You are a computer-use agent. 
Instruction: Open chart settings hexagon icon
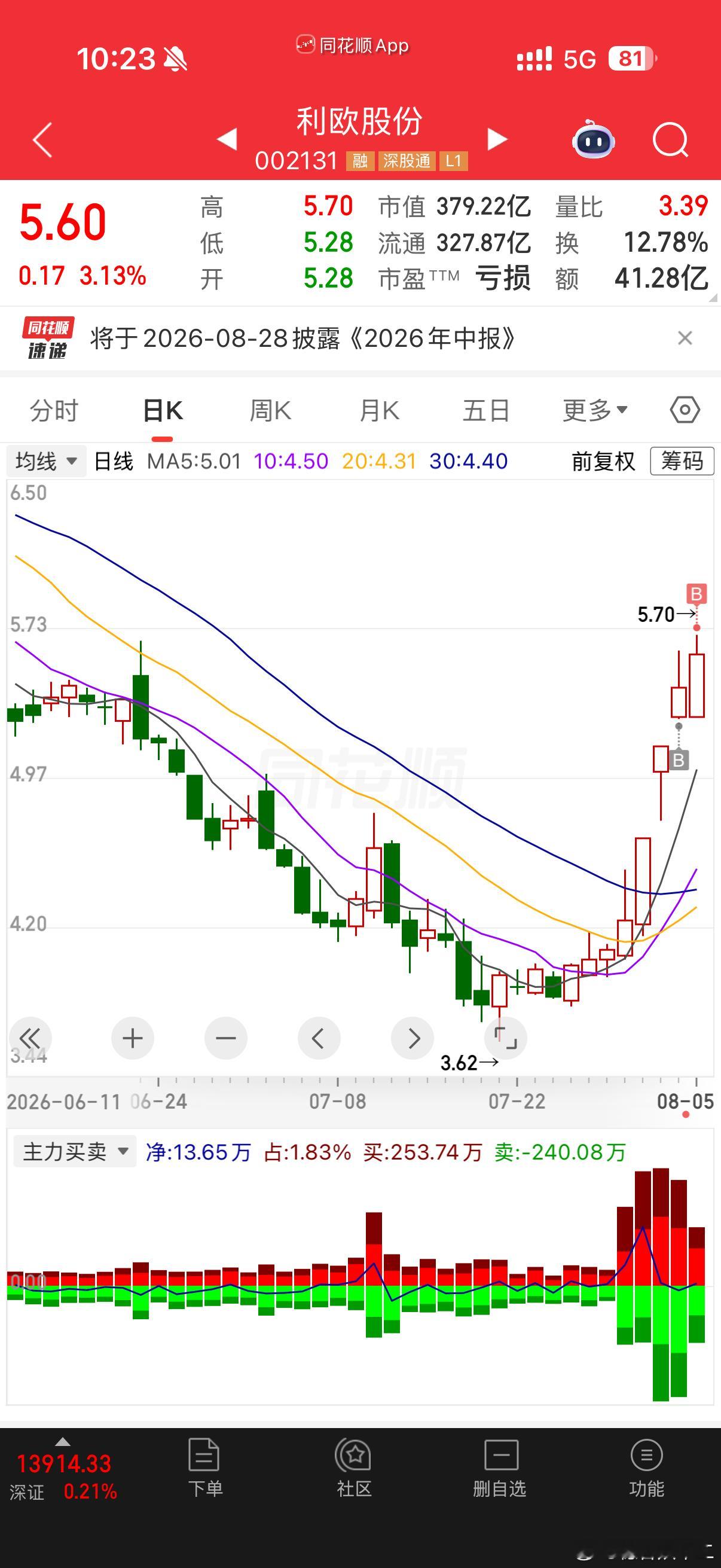coord(685,410)
